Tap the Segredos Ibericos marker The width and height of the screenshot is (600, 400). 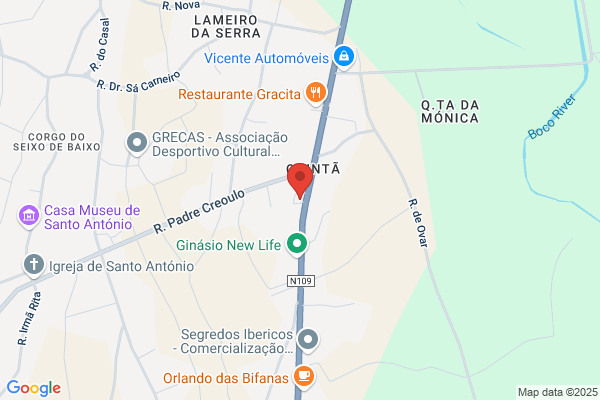308,340
